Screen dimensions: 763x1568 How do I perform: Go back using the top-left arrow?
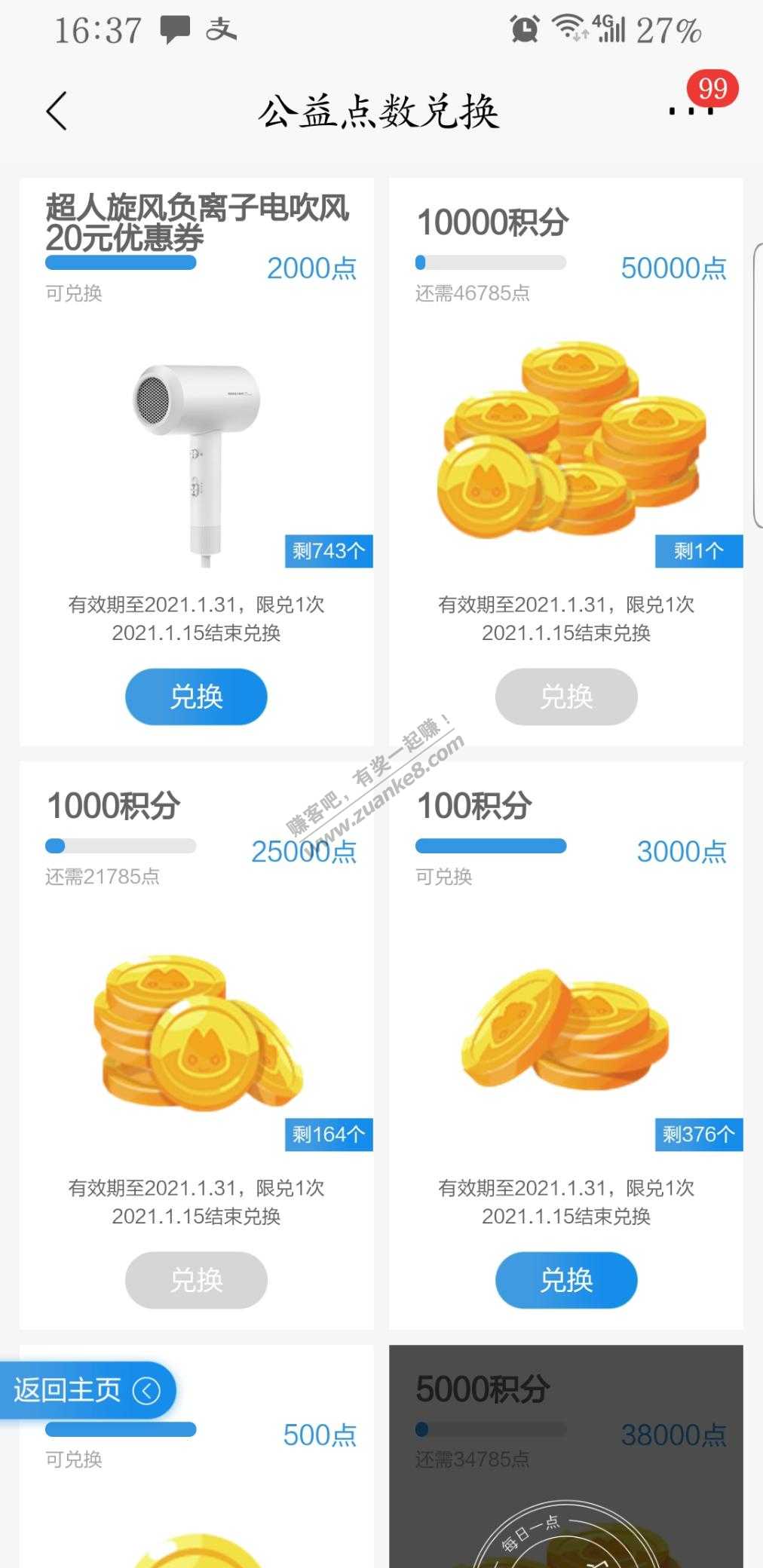pos(57,112)
